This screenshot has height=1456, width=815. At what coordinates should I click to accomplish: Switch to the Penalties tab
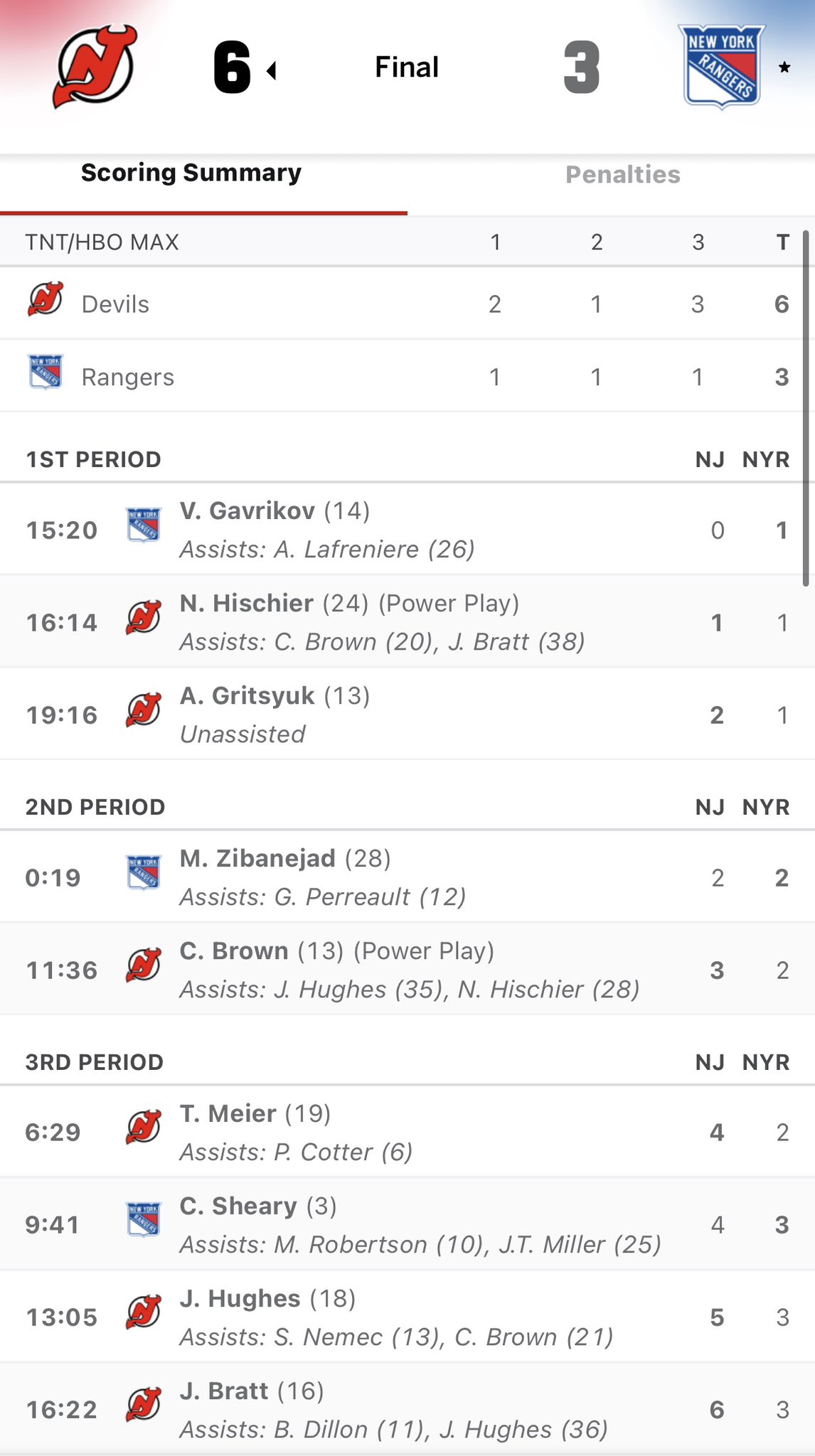click(622, 175)
